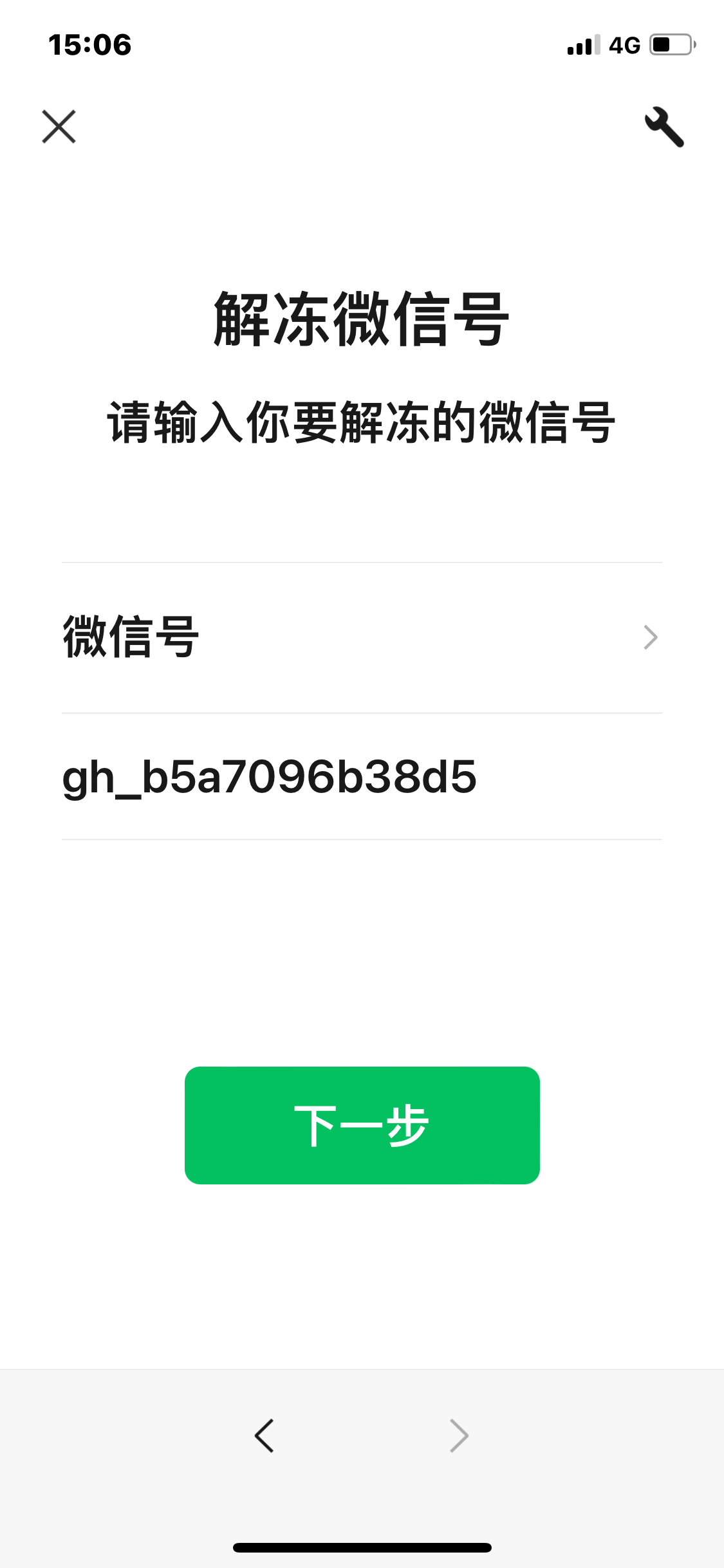Tap the forward arrow in bottom bar
The height and width of the screenshot is (1568, 724).
point(458,1435)
